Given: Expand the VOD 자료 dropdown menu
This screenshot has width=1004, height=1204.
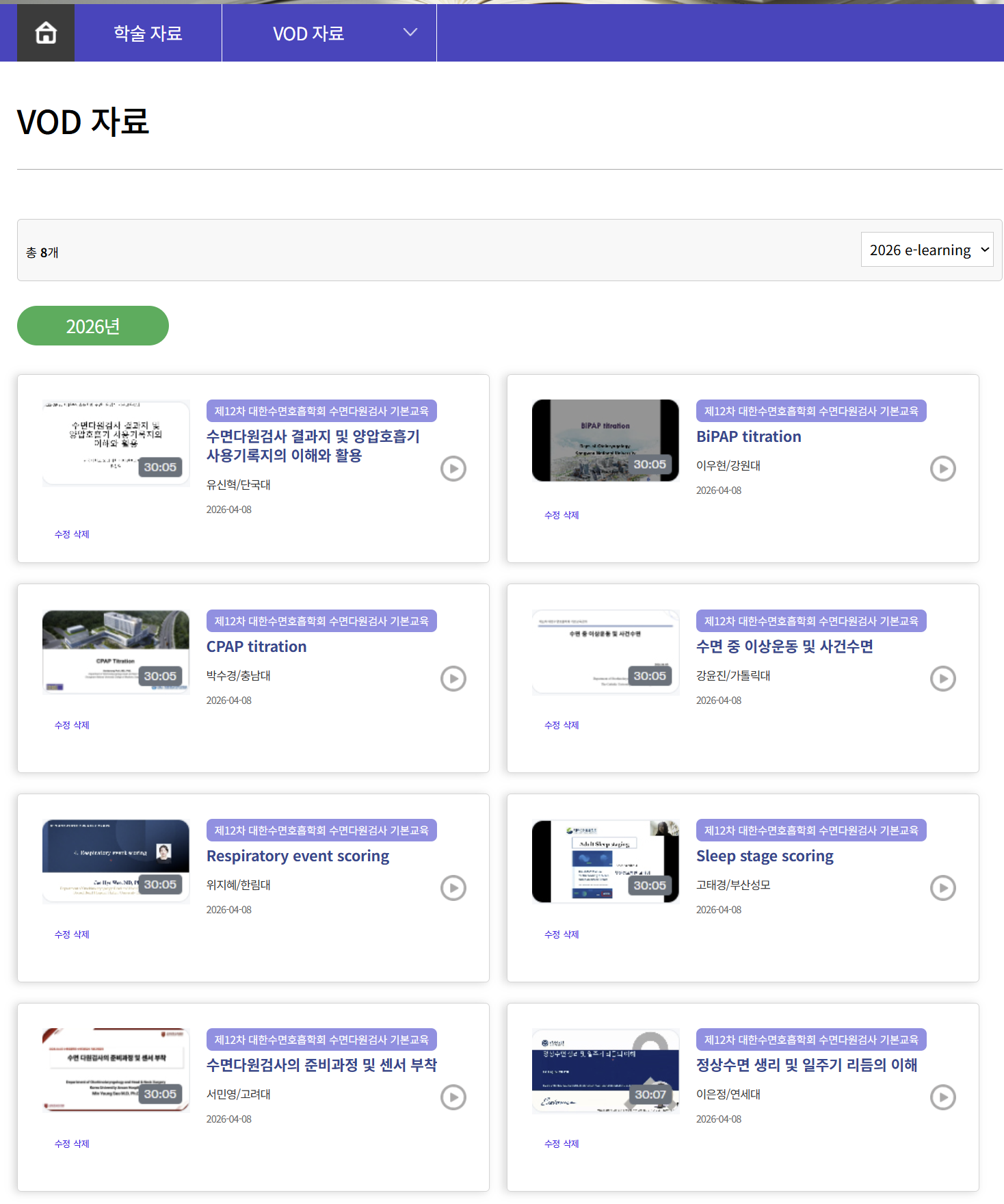Looking at the screenshot, I should (x=410, y=33).
